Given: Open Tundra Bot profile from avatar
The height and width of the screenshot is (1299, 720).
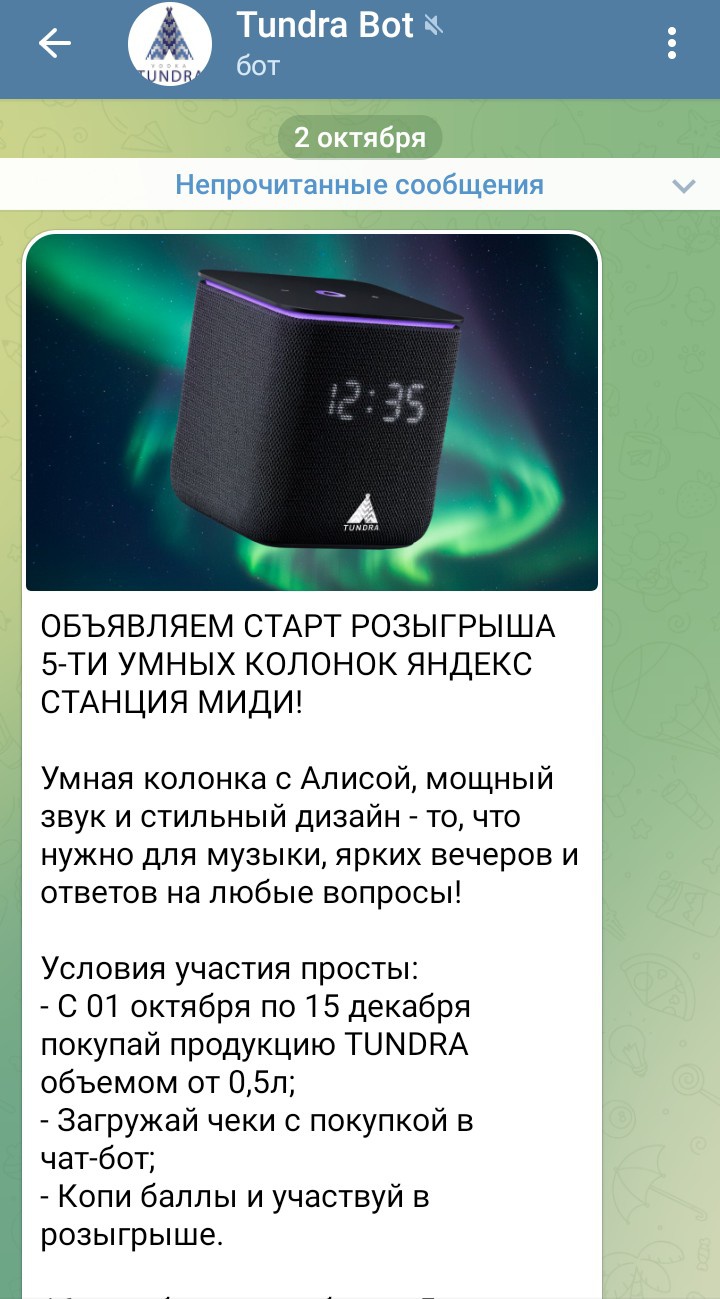Looking at the screenshot, I should [170, 45].
